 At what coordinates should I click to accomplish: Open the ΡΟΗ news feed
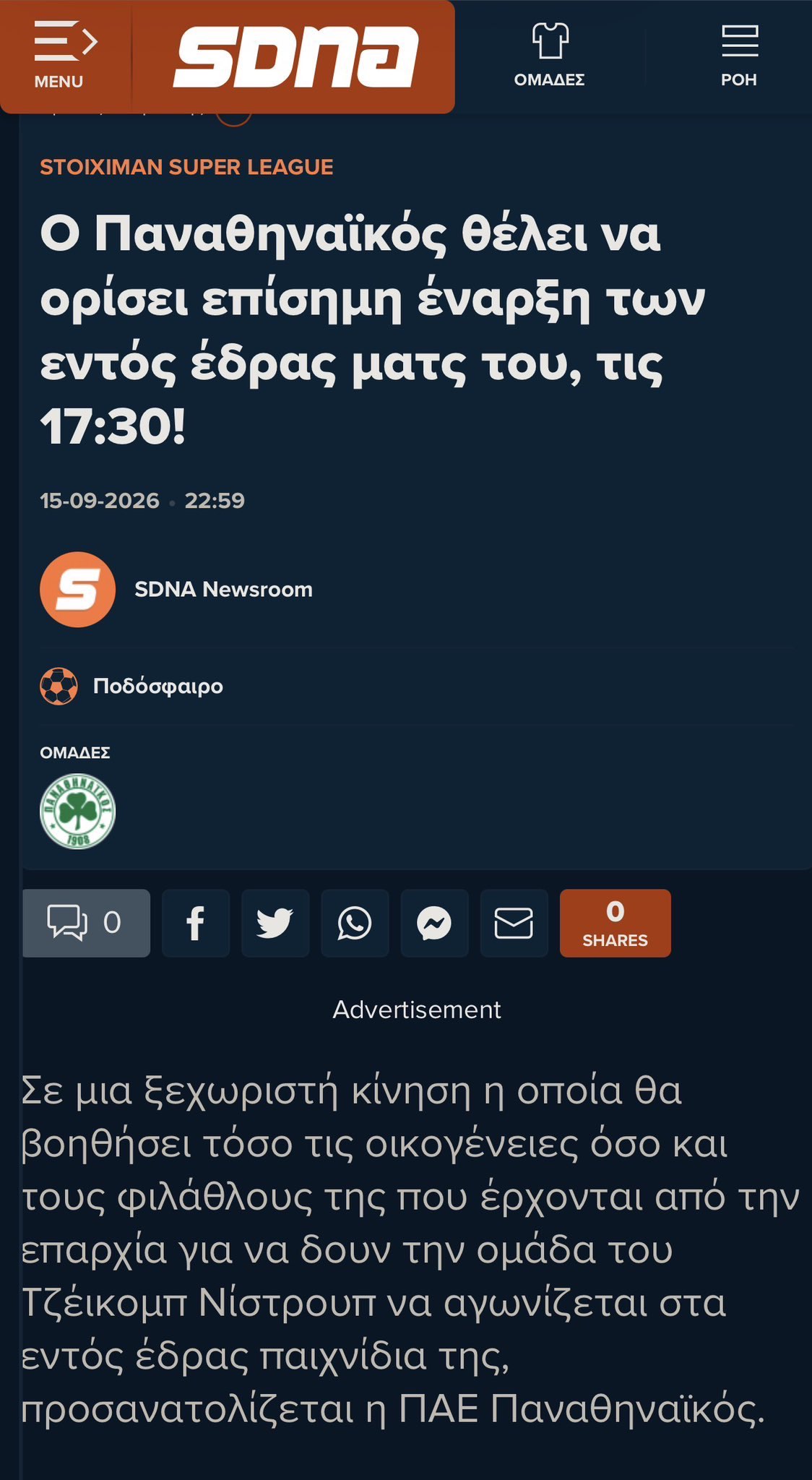tap(739, 56)
